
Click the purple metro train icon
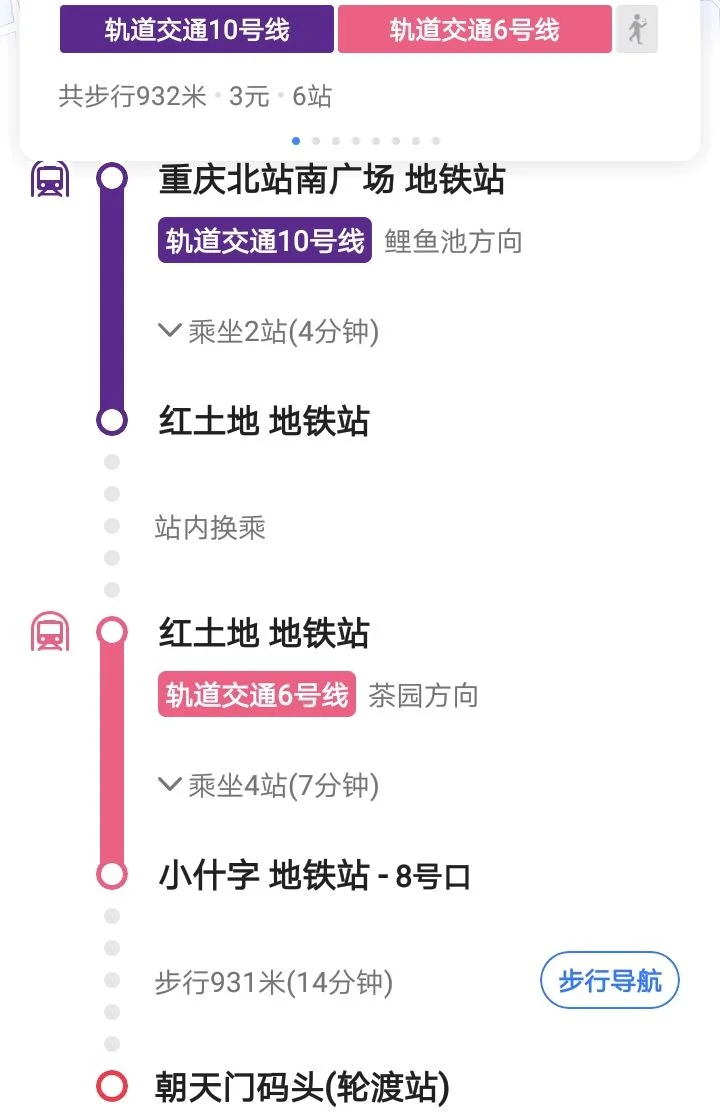(48, 180)
